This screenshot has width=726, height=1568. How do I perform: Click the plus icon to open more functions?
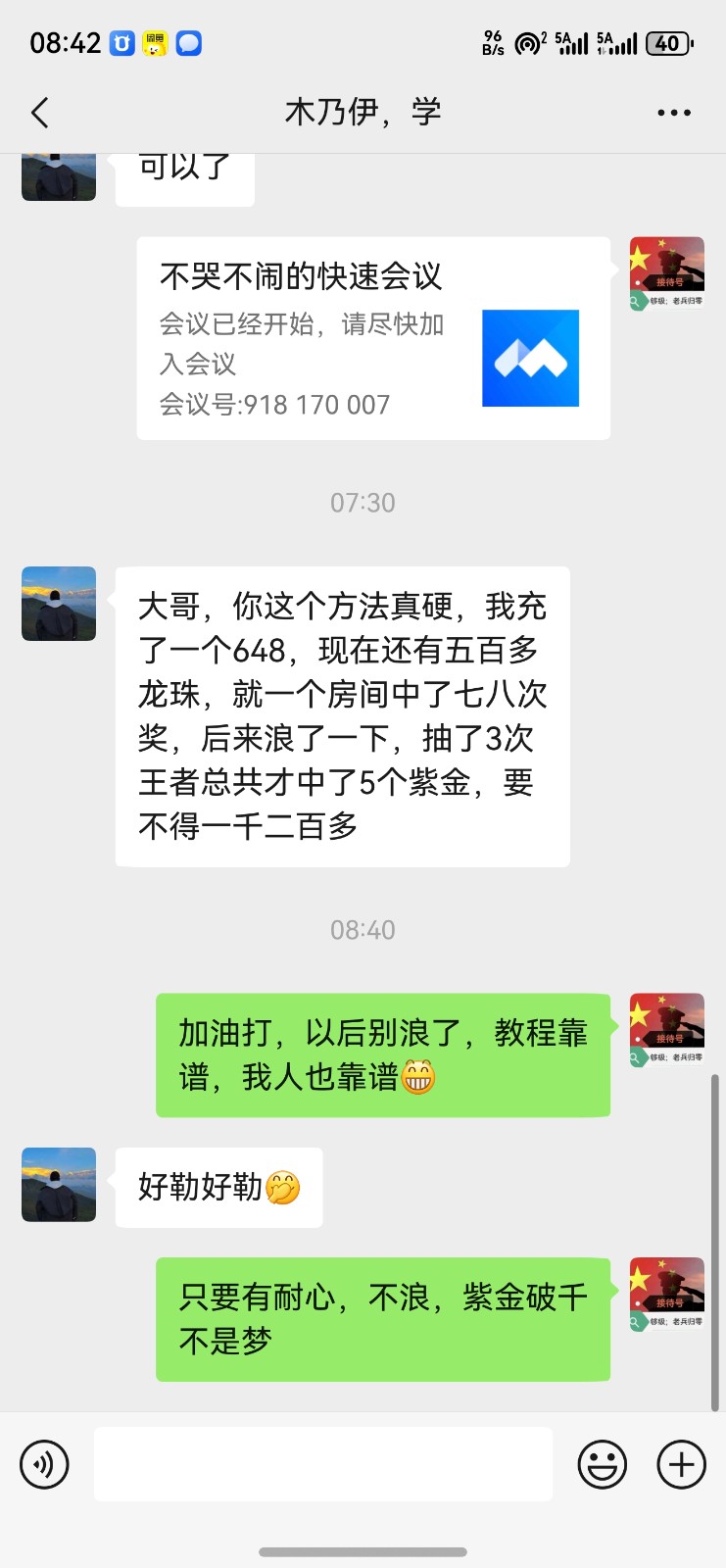click(x=679, y=1463)
